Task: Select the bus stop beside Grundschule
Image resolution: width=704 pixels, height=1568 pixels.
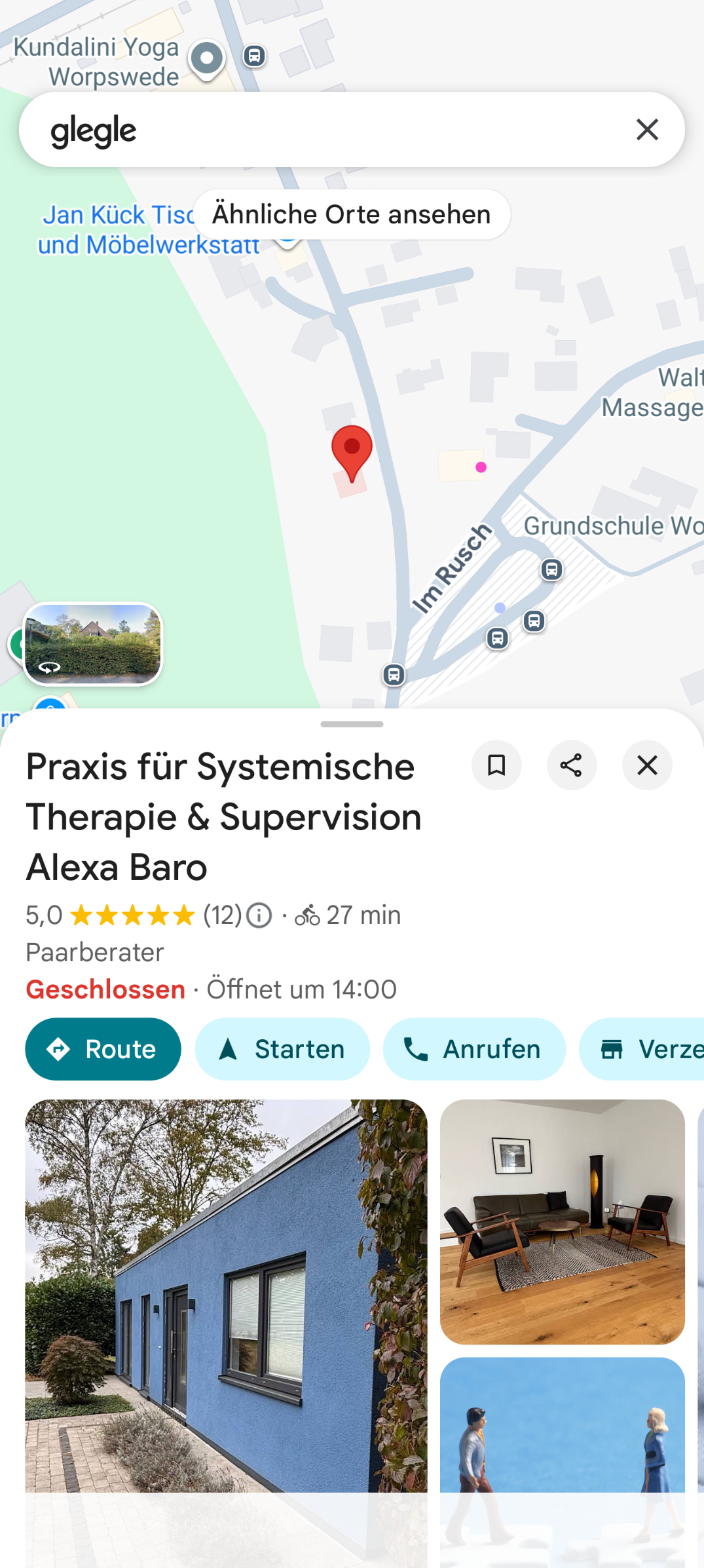Action: (551, 569)
